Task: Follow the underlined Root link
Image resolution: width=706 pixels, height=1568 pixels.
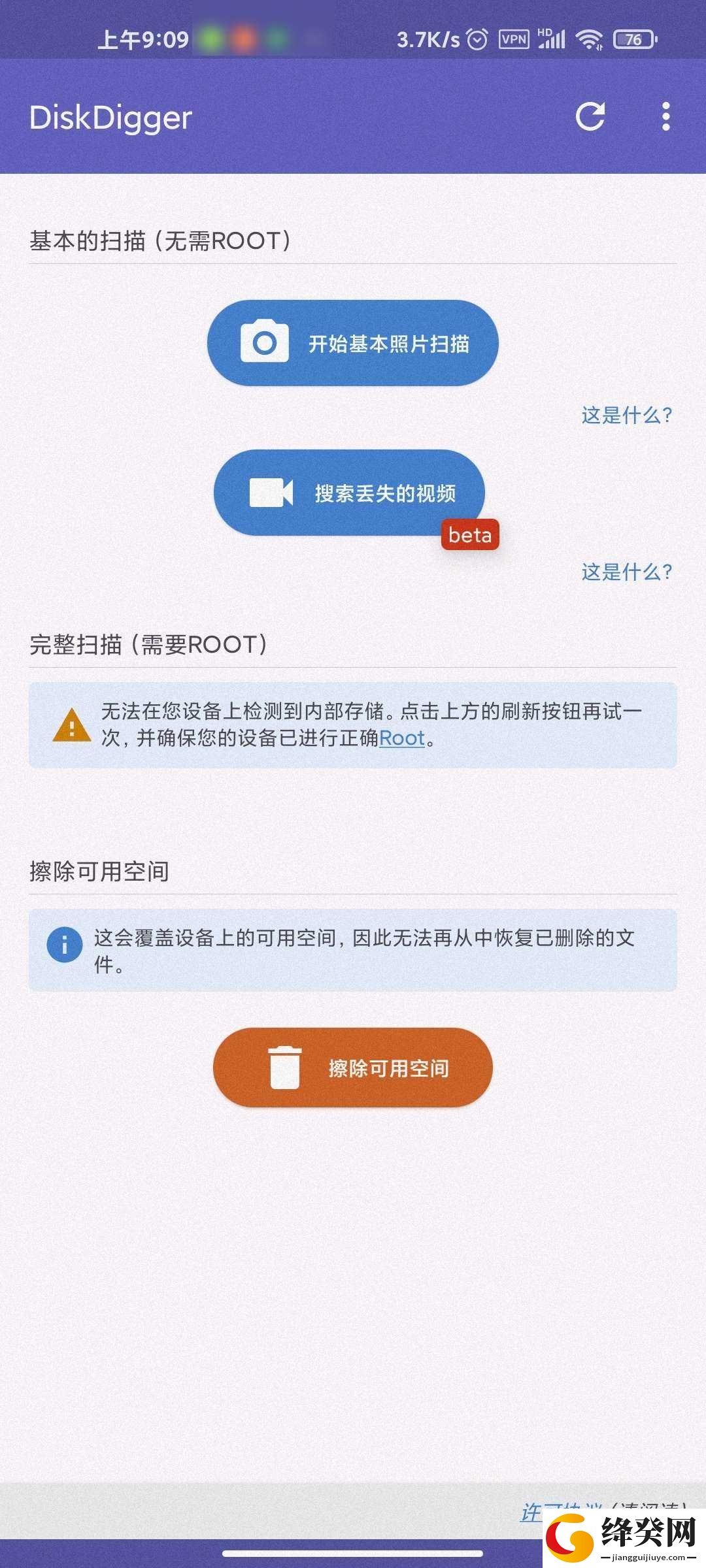Action: pyautogui.click(x=402, y=738)
